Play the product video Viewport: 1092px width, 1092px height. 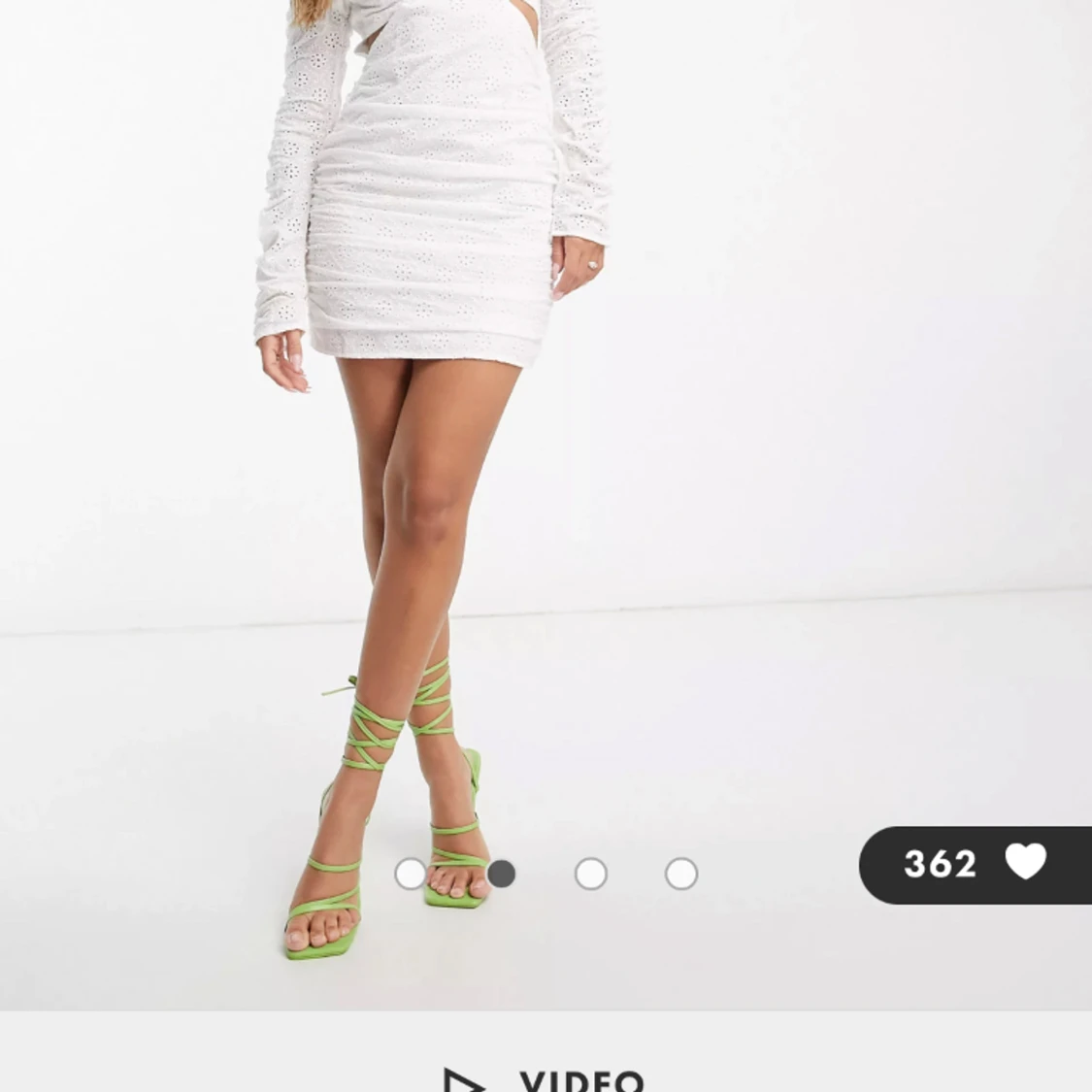(x=546, y=1079)
